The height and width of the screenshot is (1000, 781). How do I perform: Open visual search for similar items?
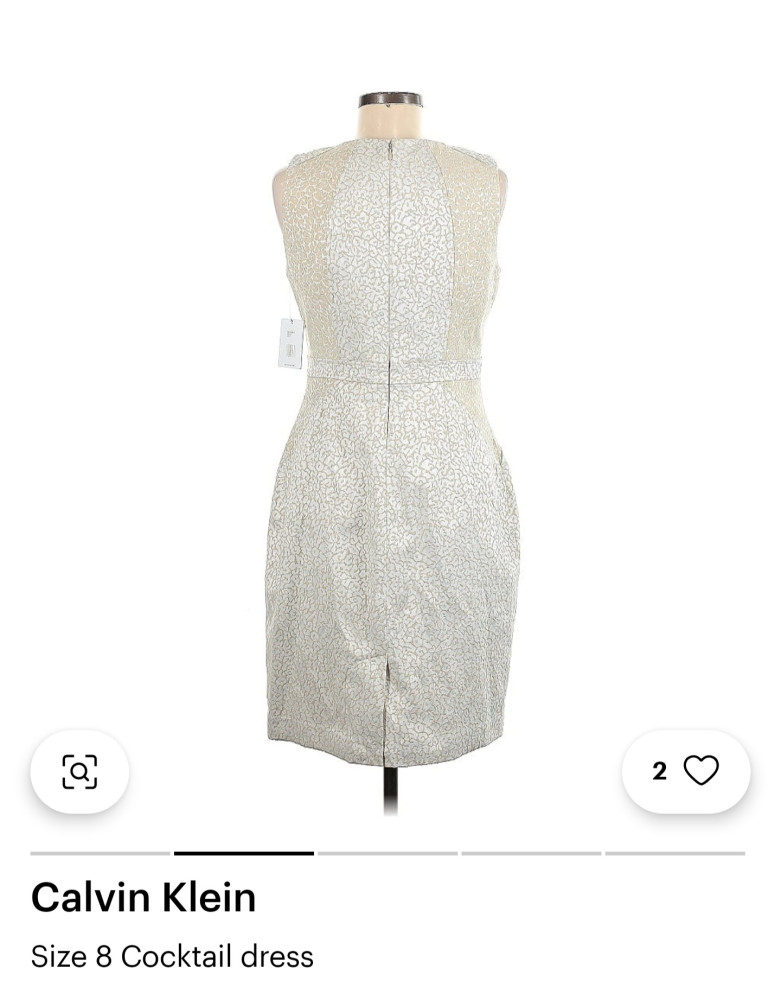pyautogui.click(x=80, y=771)
